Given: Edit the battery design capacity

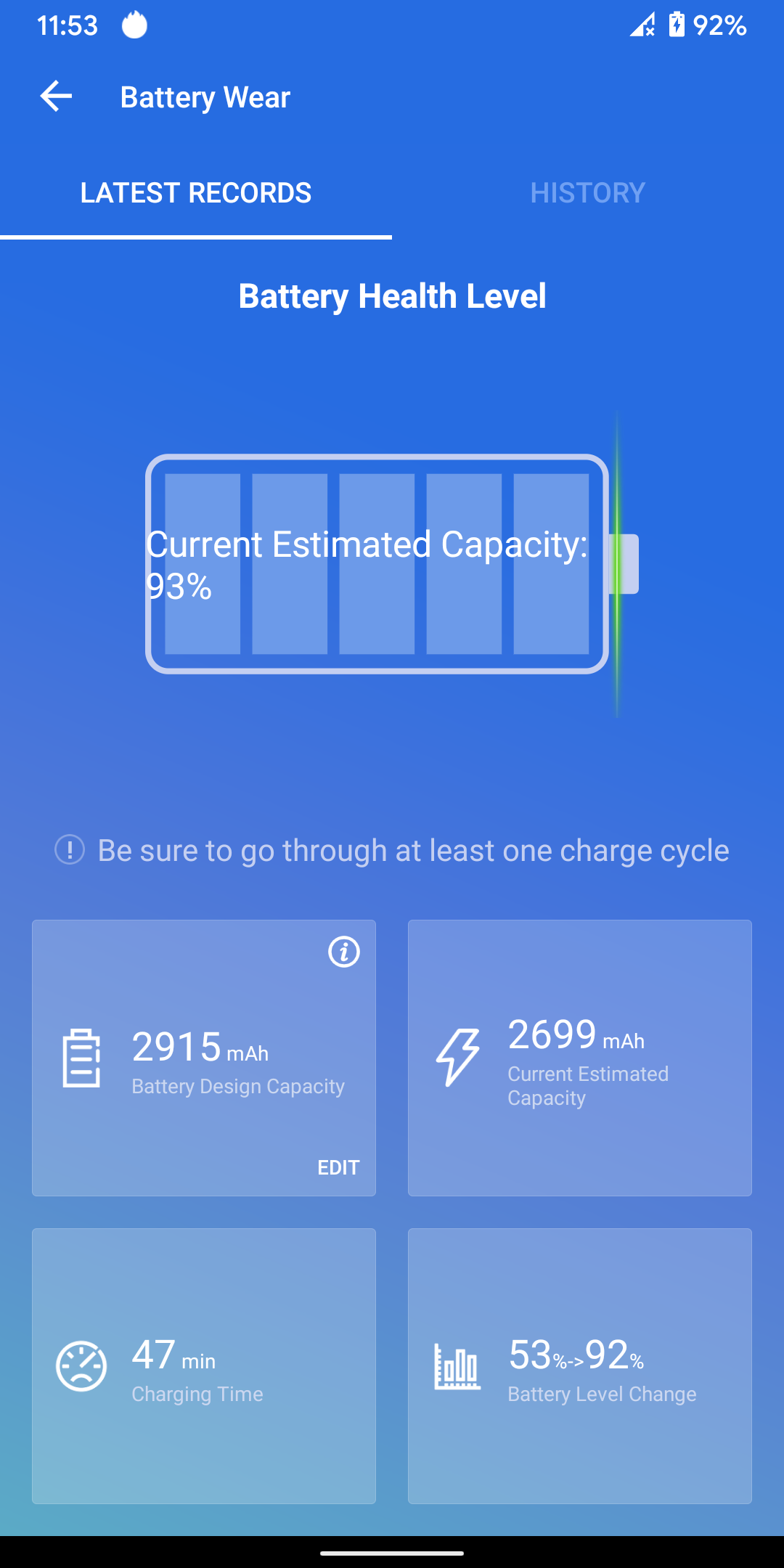Looking at the screenshot, I should point(338,1167).
